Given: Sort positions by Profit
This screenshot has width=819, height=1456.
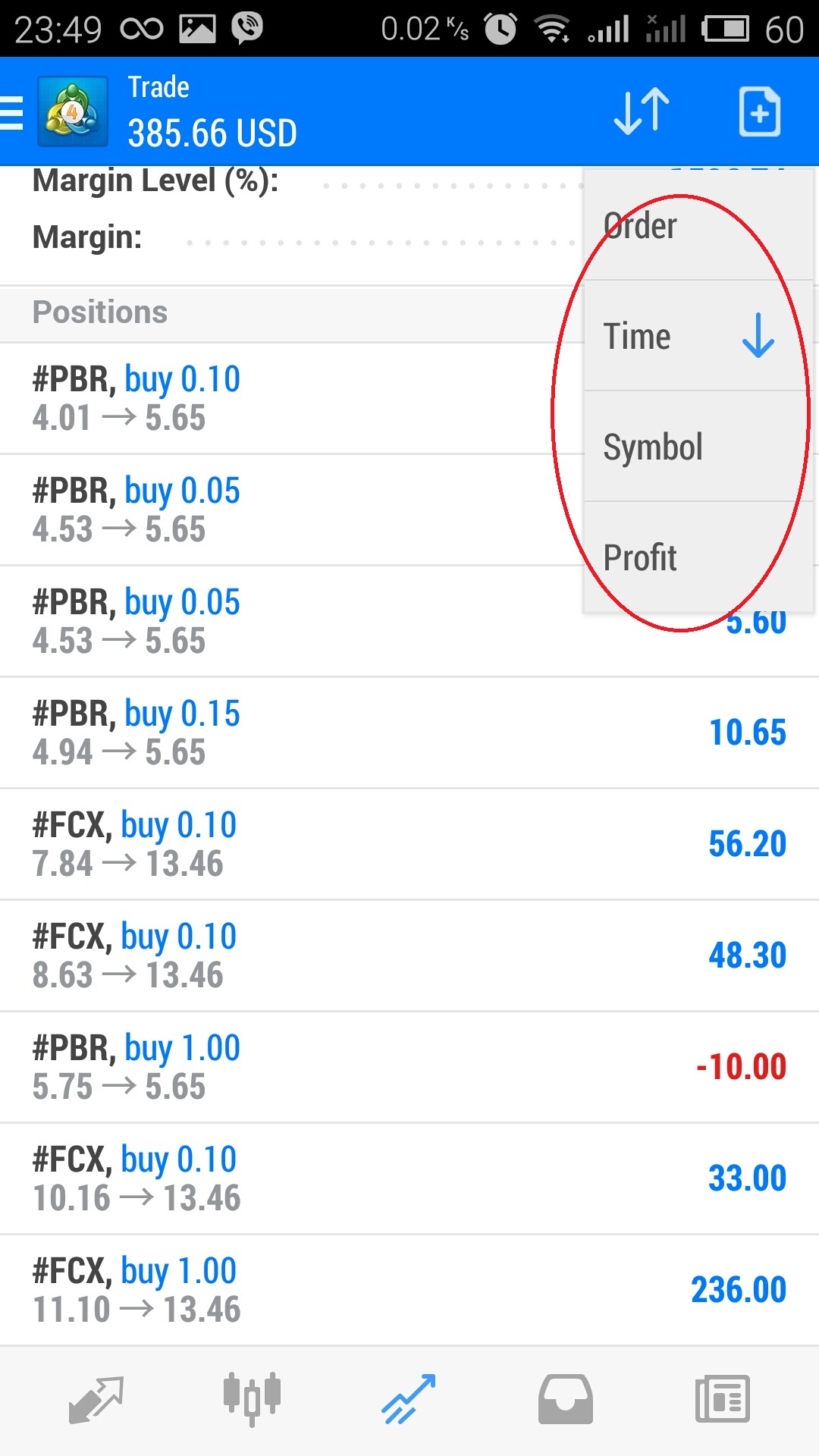Looking at the screenshot, I should click(x=698, y=557).
